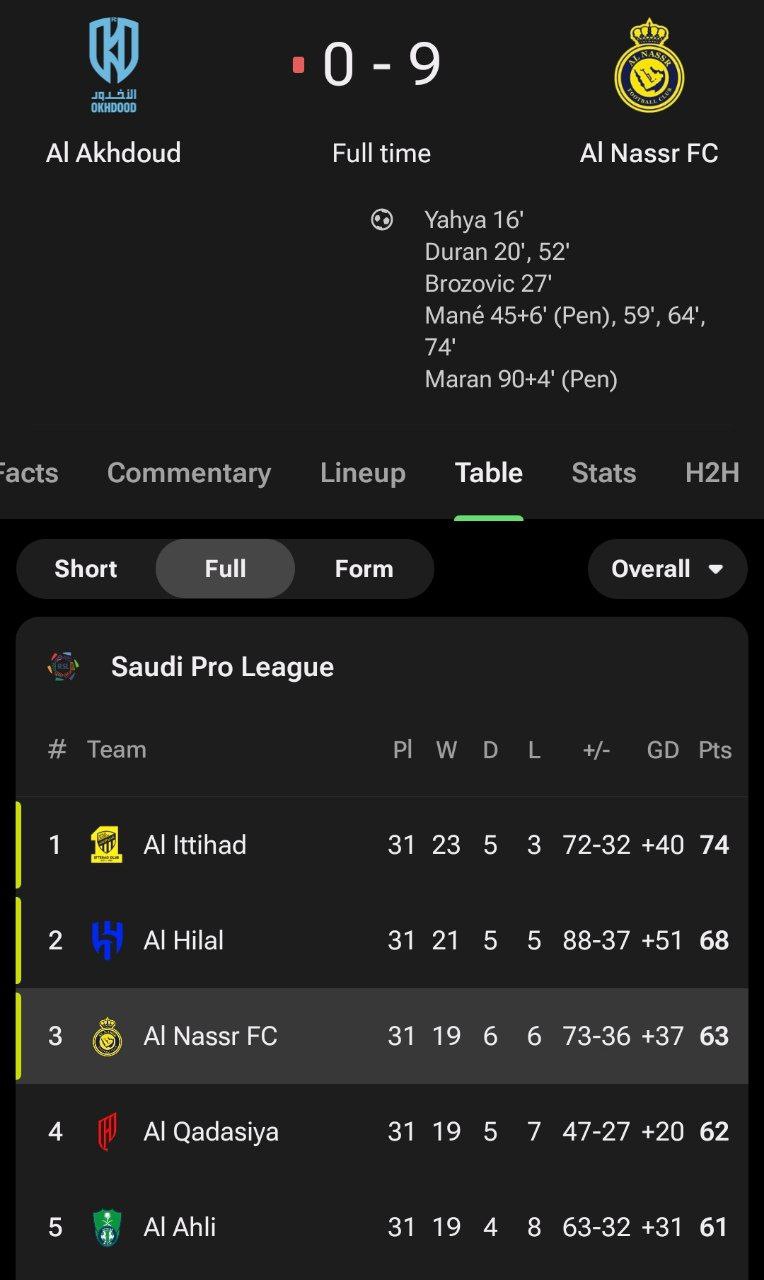764x1280 pixels.
Task: Switch the table to Short view
Action: (x=86, y=569)
